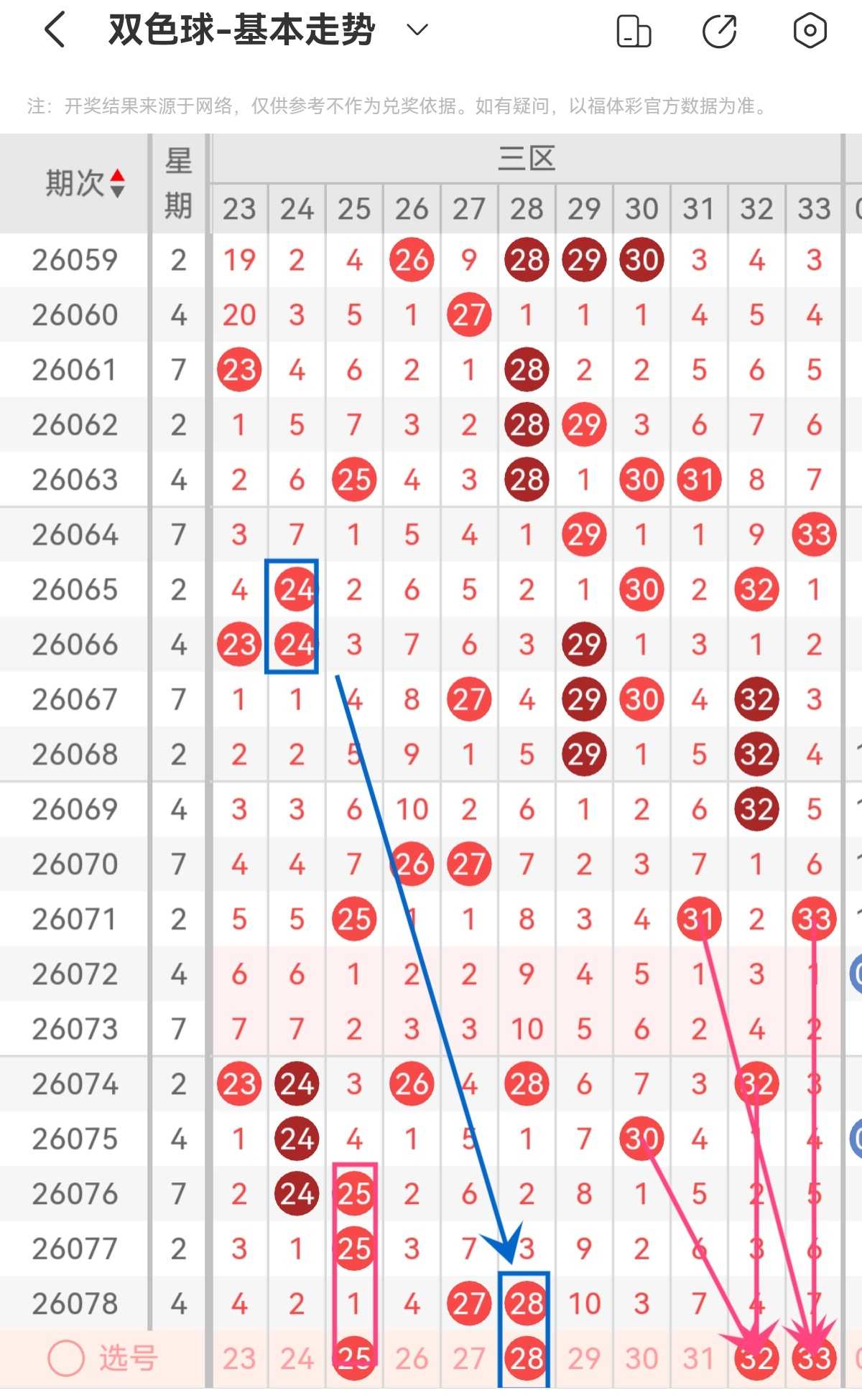The width and height of the screenshot is (862, 1400).
Task: Pick number 23 in the 选号 row
Action: coord(239,1358)
